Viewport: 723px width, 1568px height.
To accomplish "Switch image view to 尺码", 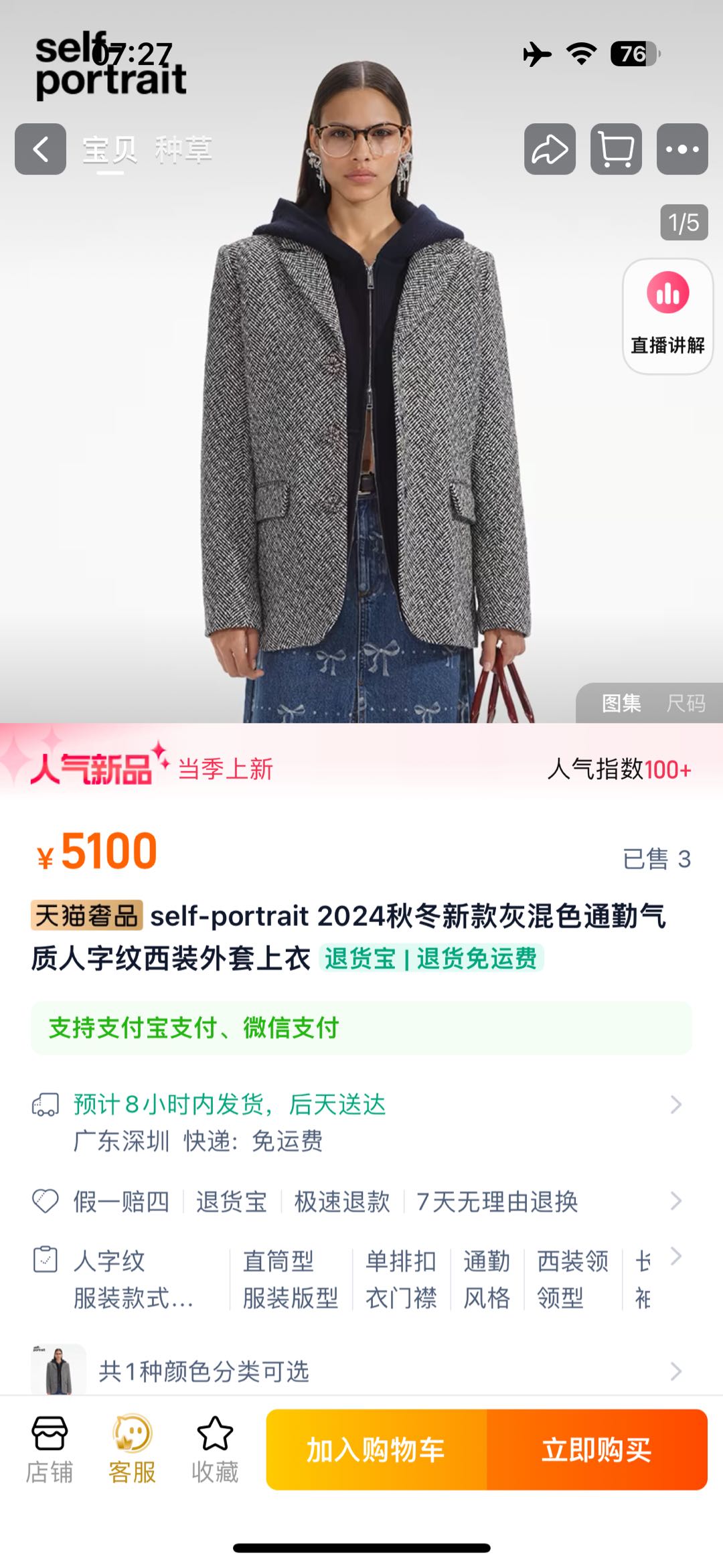I will [686, 703].
